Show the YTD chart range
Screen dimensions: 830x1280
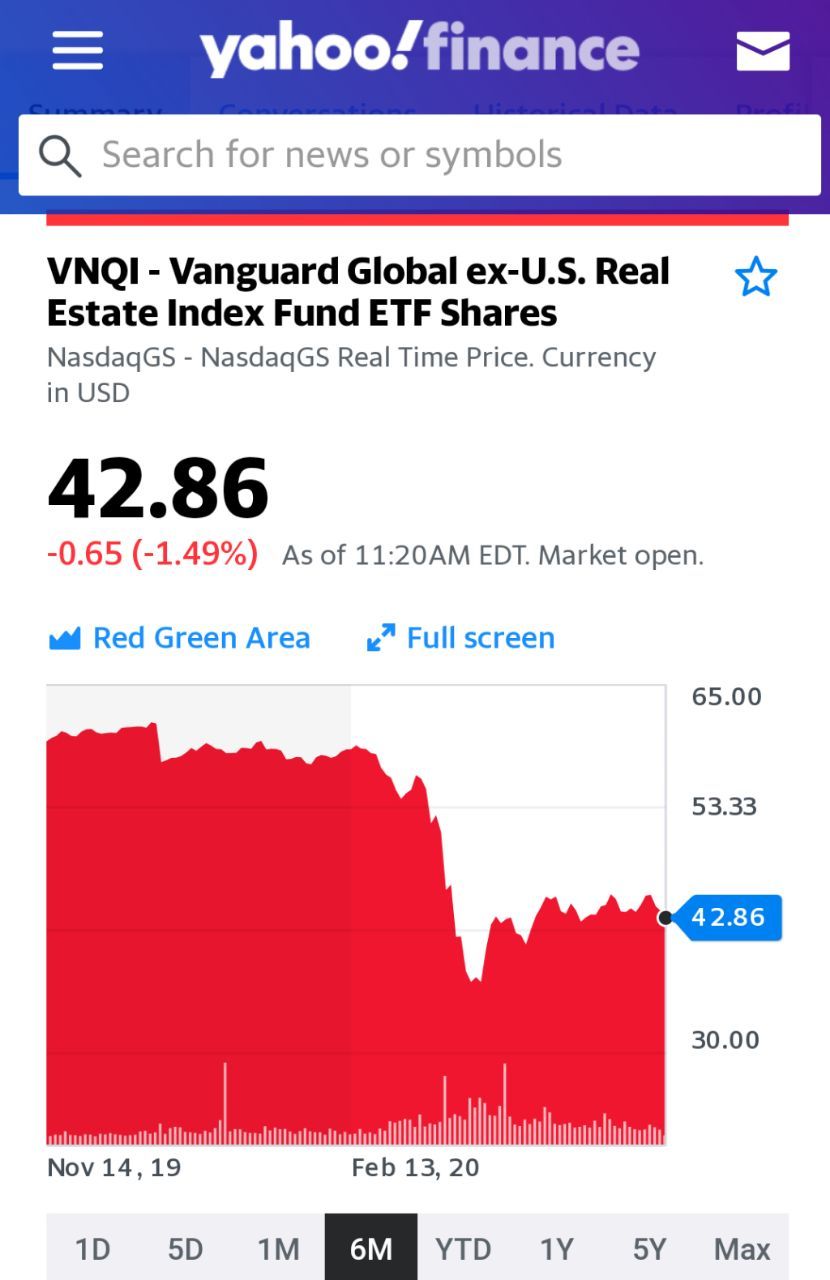coord(464,1248)
